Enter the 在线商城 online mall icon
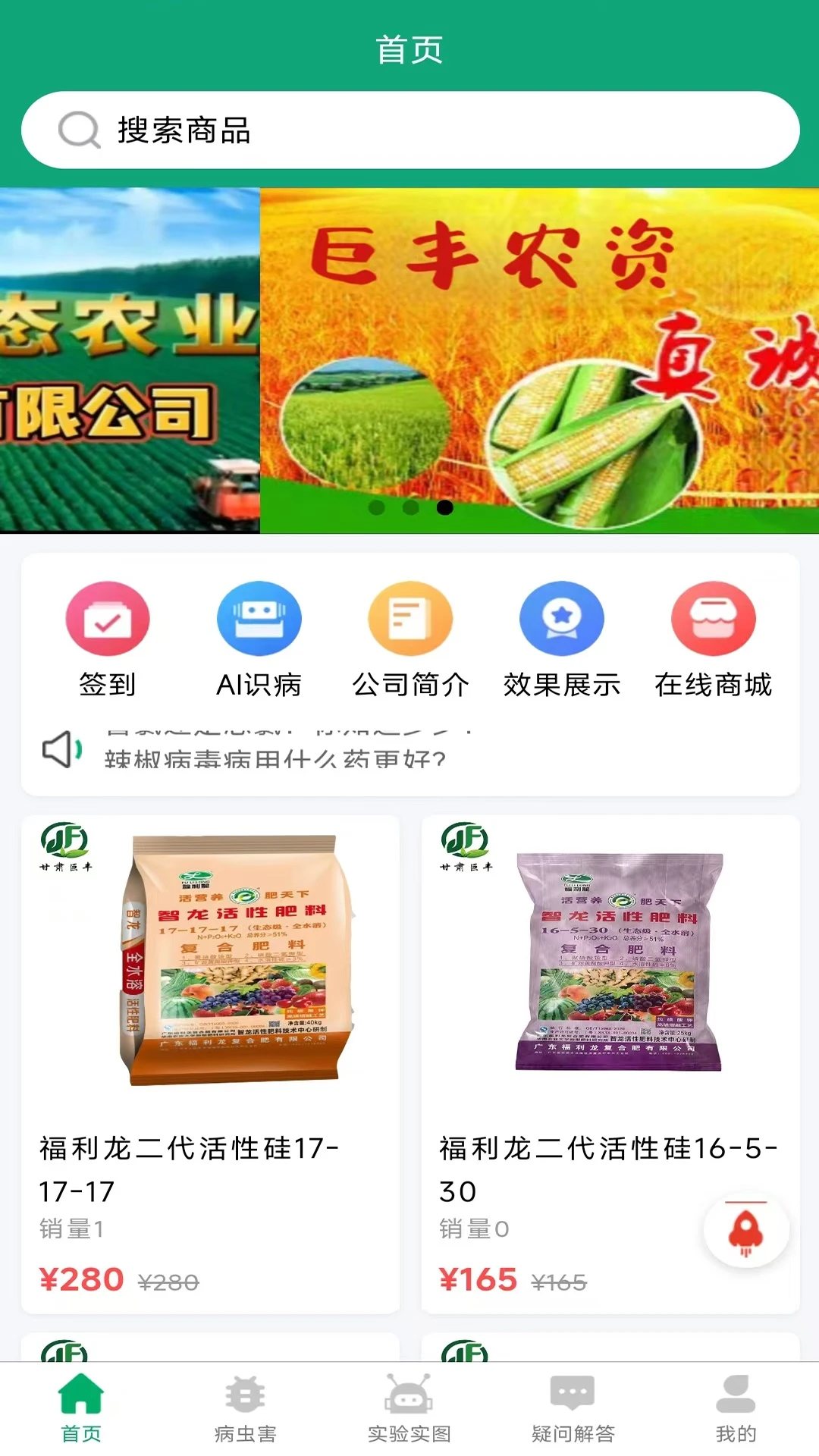819x1456 pixels. (x=713, y=618)
